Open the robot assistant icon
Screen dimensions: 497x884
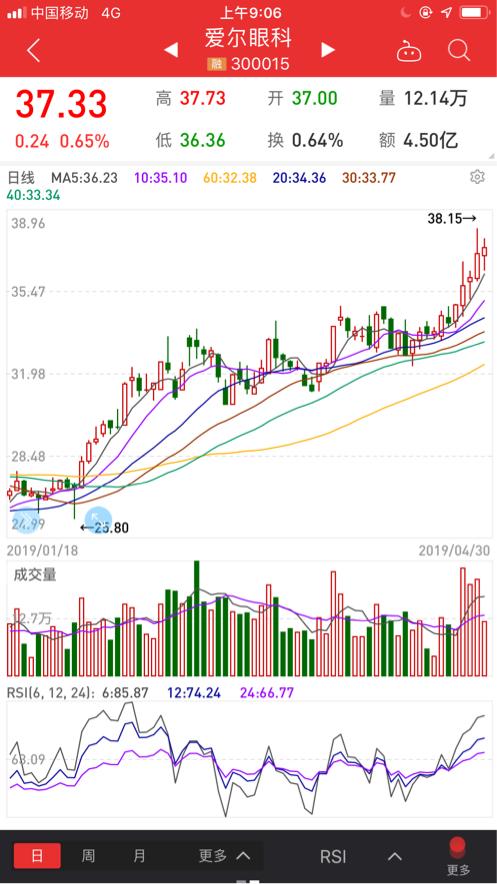[x=409, y=52]
